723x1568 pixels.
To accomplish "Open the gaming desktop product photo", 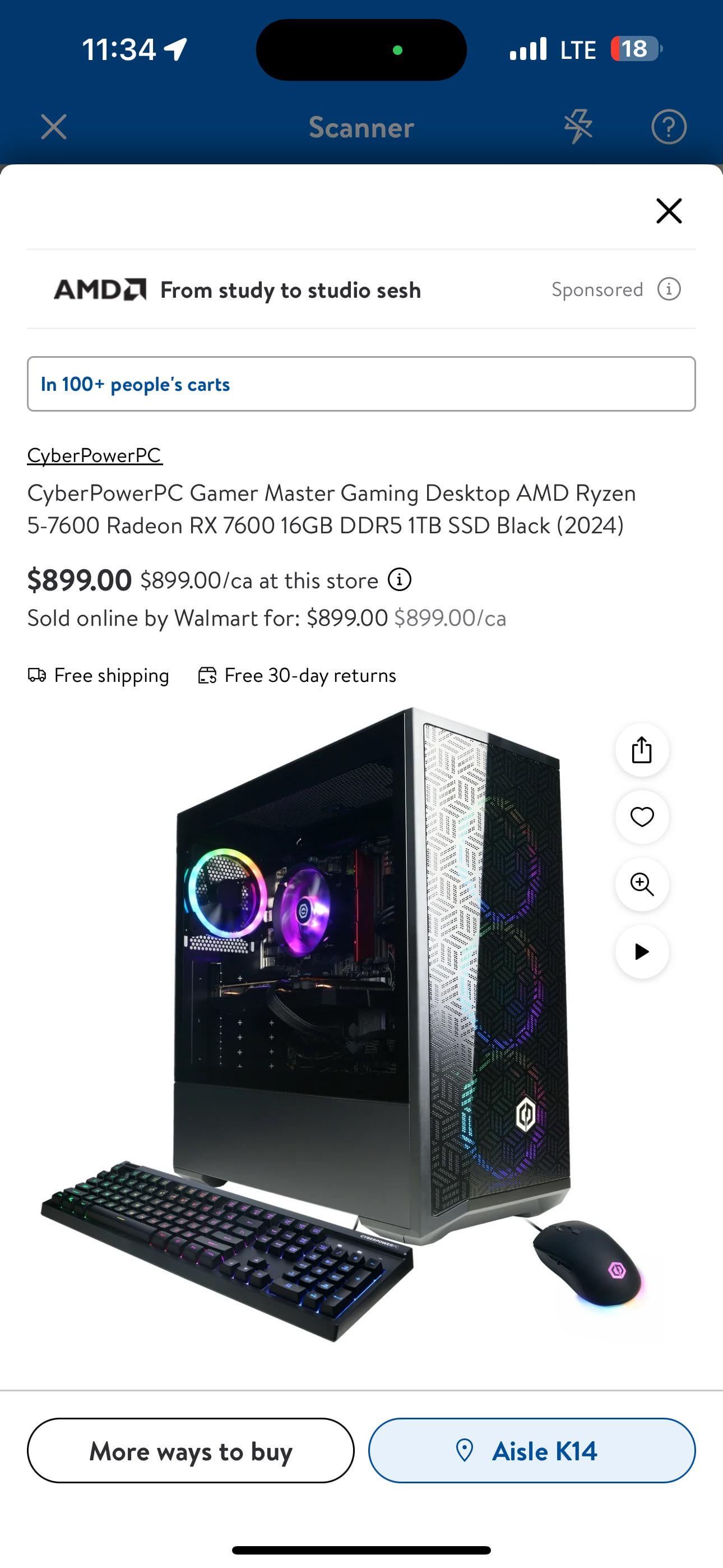I will pyautogui.click(x=341, y=1025).
